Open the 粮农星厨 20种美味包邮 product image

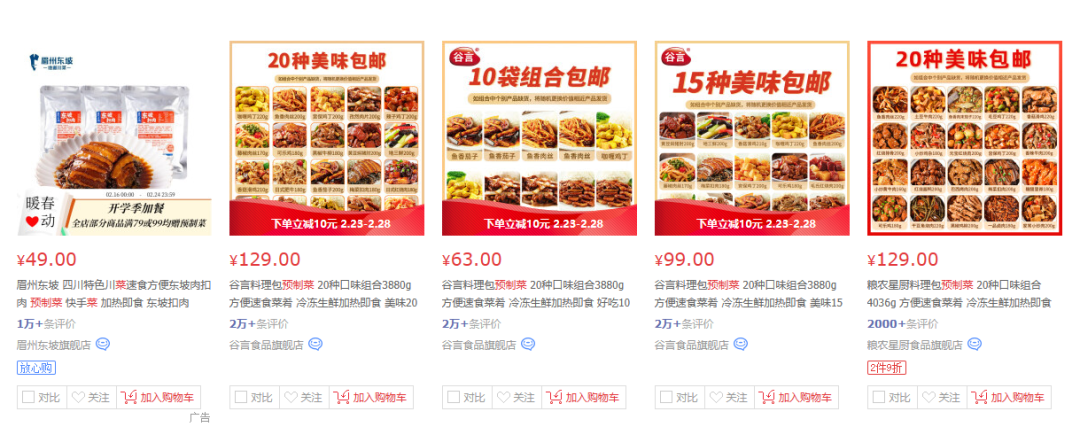(964, 138)
